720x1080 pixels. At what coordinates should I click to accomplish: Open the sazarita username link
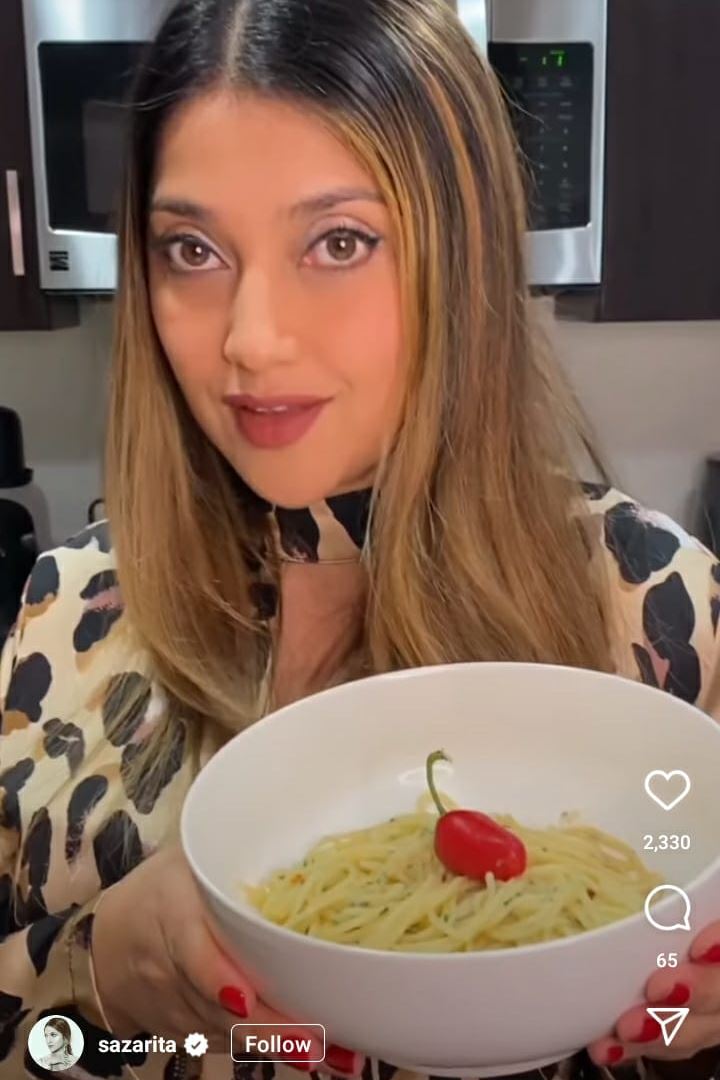(x=137, y=1045)
